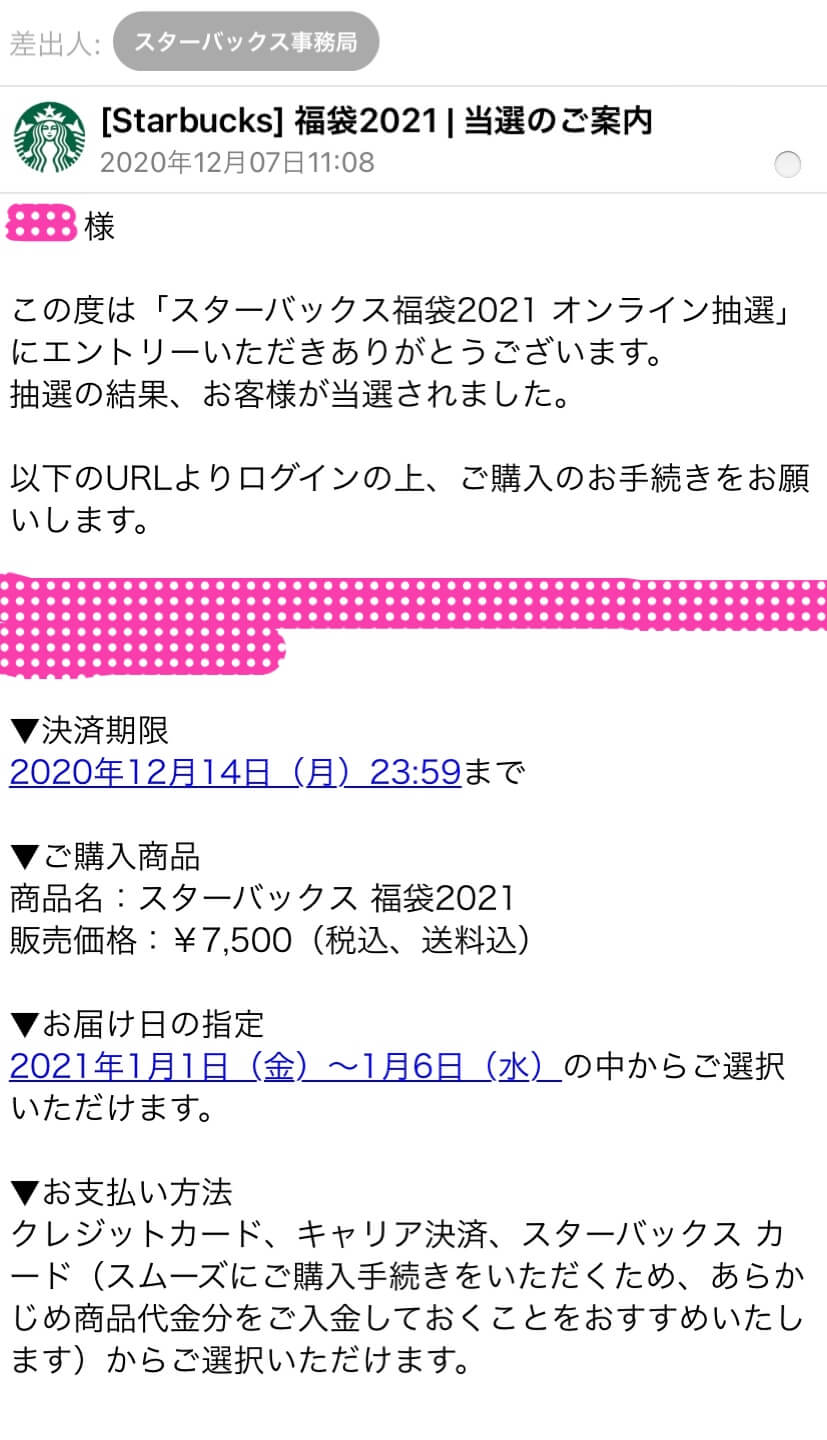Open the delivery date range link
The width and height of the screenshot is (827, 1440).
point(285,1066)
